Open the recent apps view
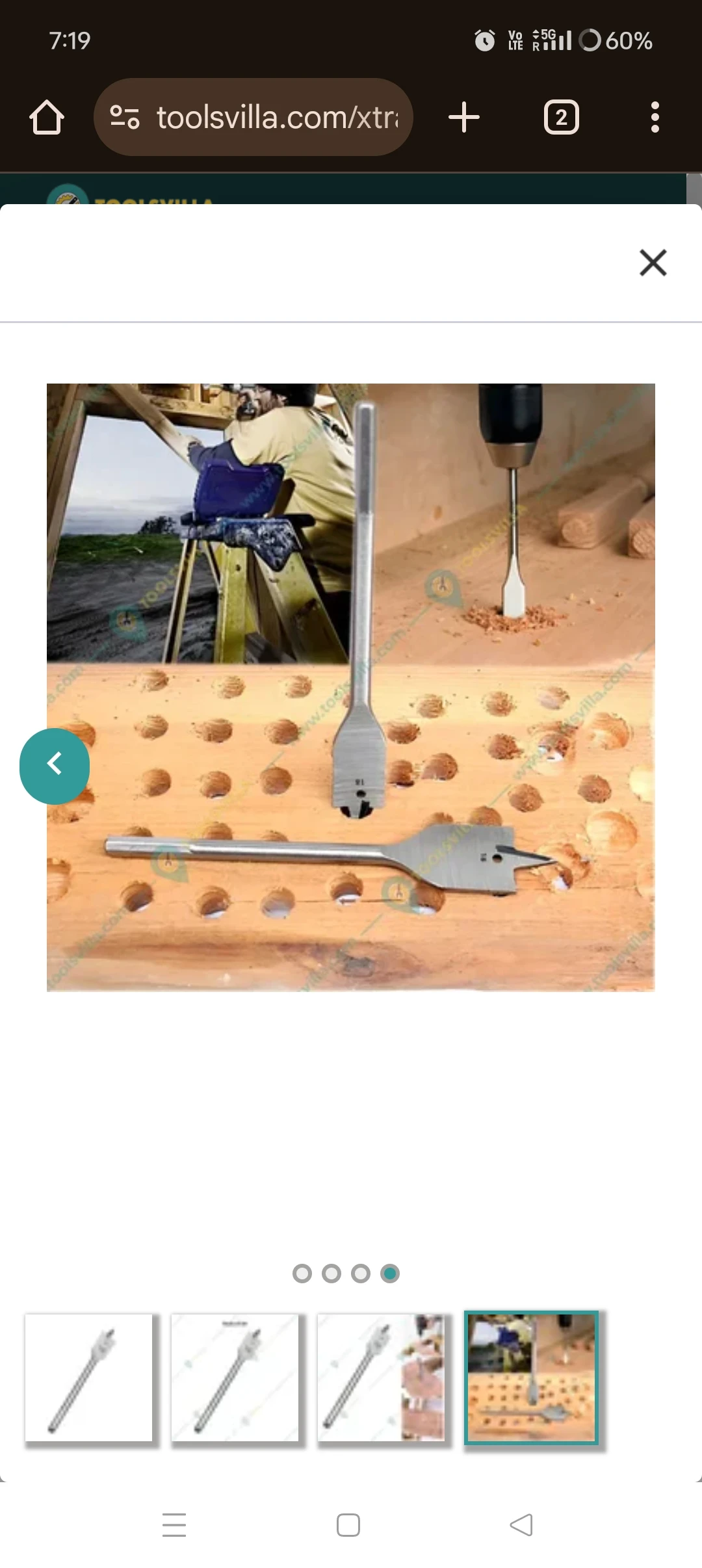This screenshot has height=1568, width=702. click(174, 1524)
